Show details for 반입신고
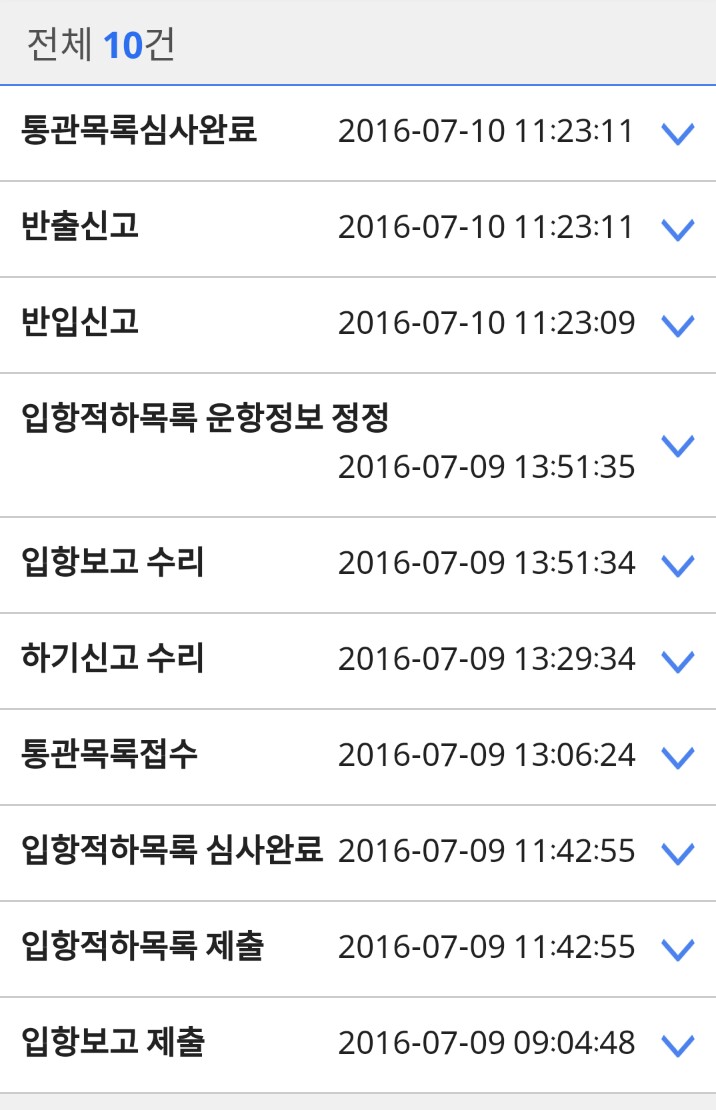Image resolution: width=716 pixels, height=1110 pixels. pyautogui.click(x=678, y=326)
